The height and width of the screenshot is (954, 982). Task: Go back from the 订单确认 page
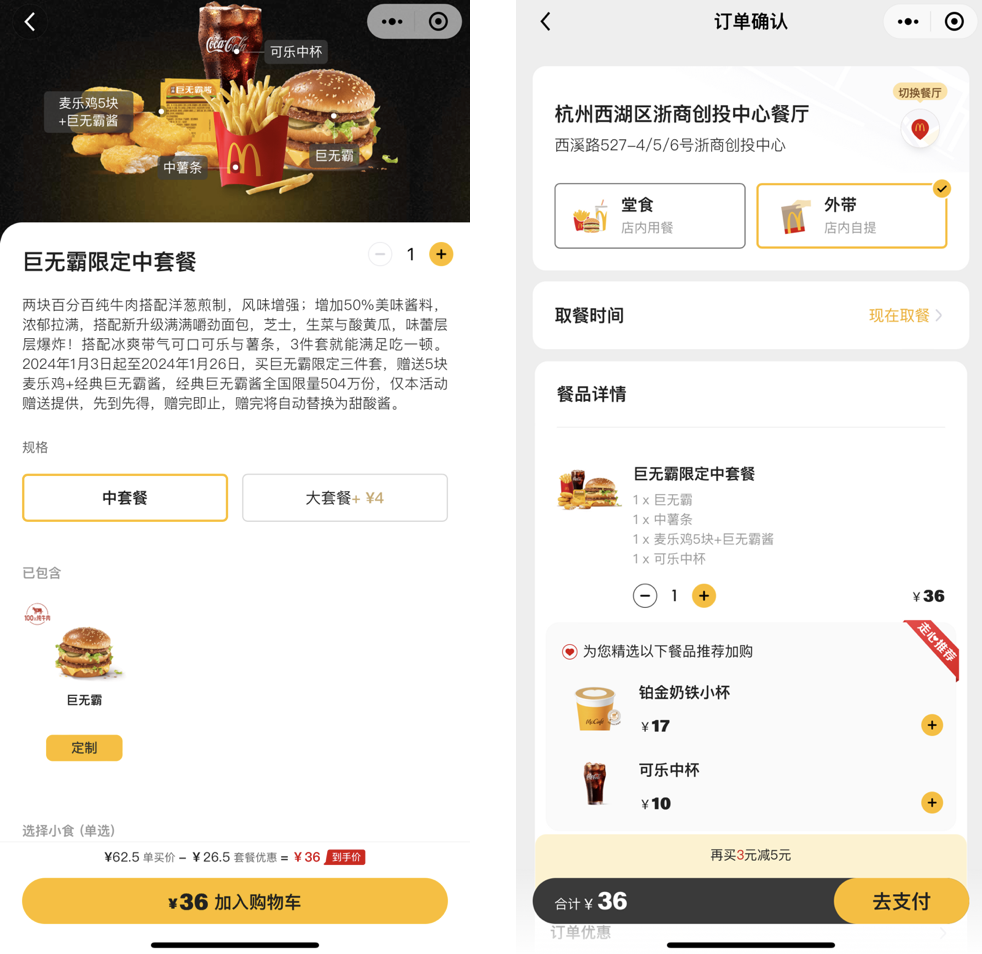coord(545,22)
